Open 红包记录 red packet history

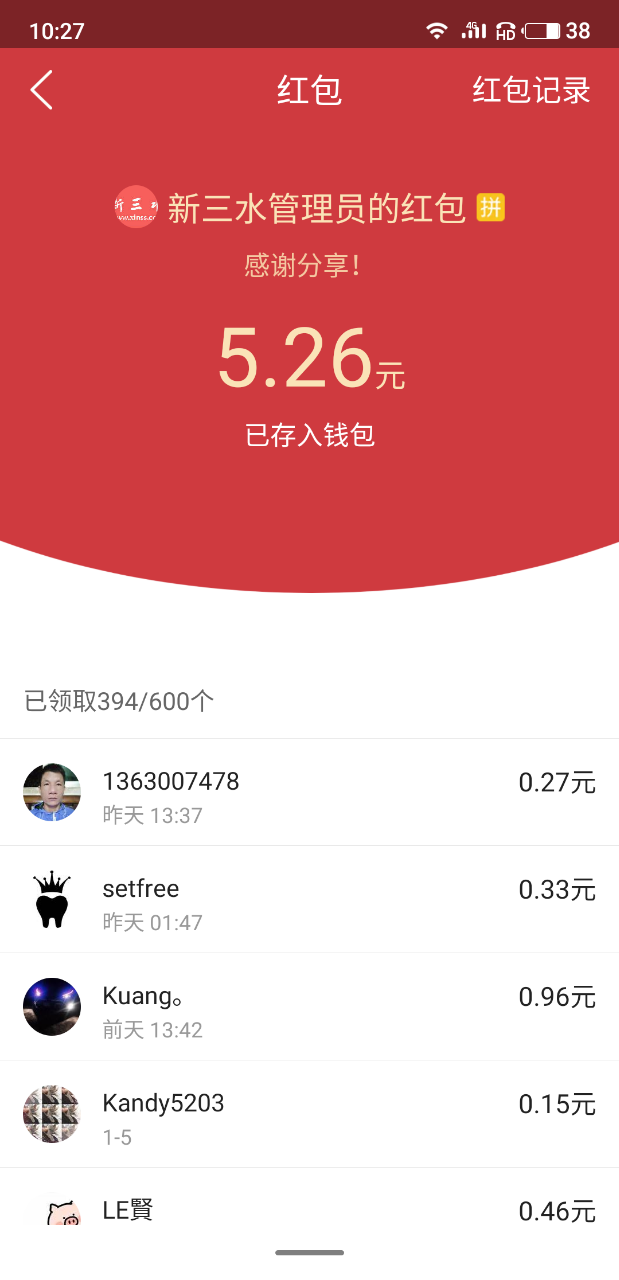pyautogui.click(x=531, y=90)
